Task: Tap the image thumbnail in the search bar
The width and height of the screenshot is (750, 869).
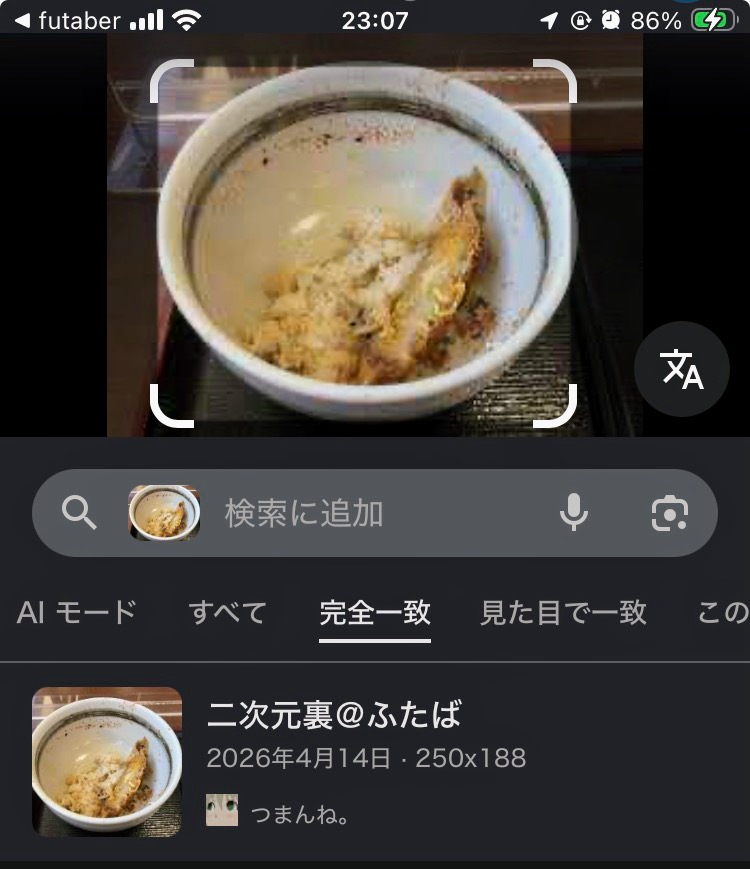Action: tap(164, 513)
